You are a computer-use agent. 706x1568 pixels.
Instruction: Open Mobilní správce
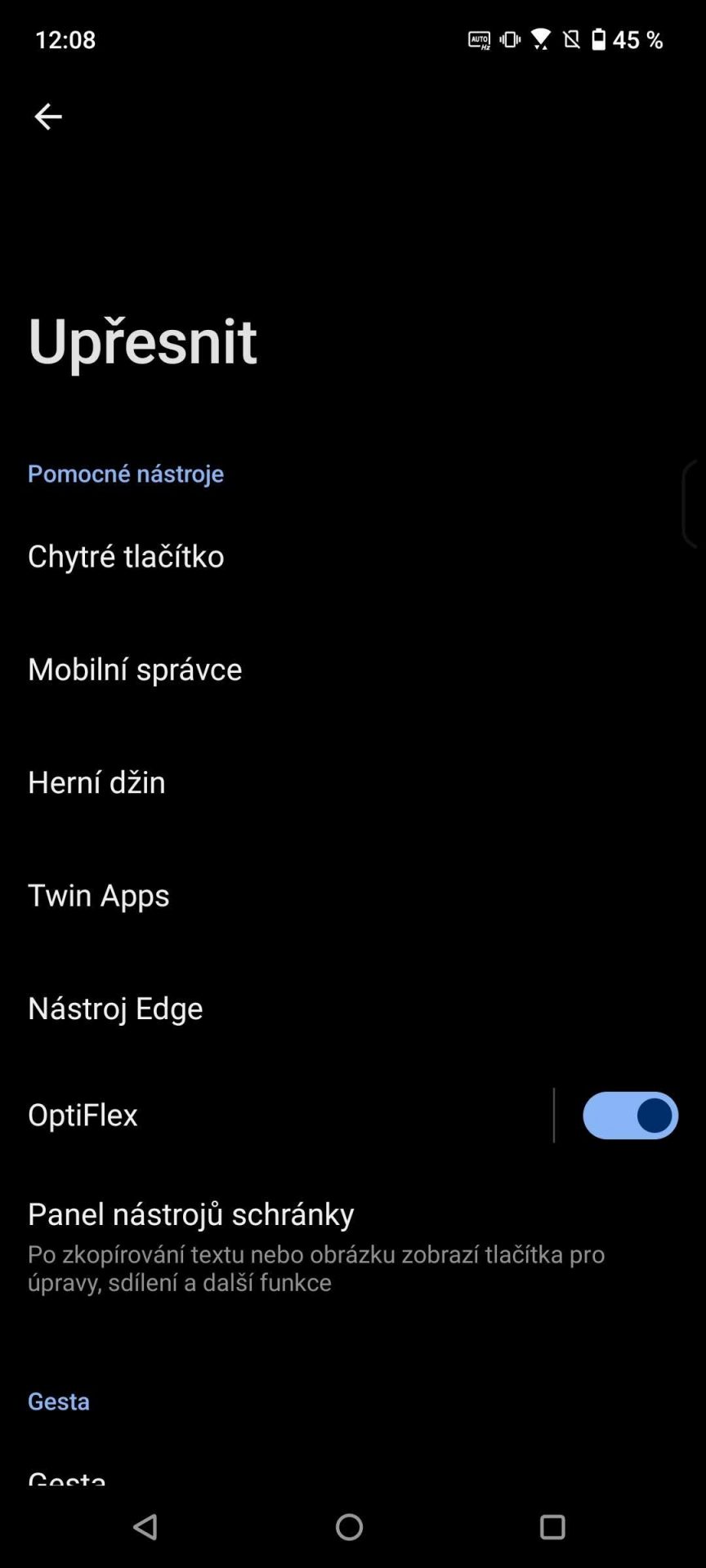click(353, 669)
